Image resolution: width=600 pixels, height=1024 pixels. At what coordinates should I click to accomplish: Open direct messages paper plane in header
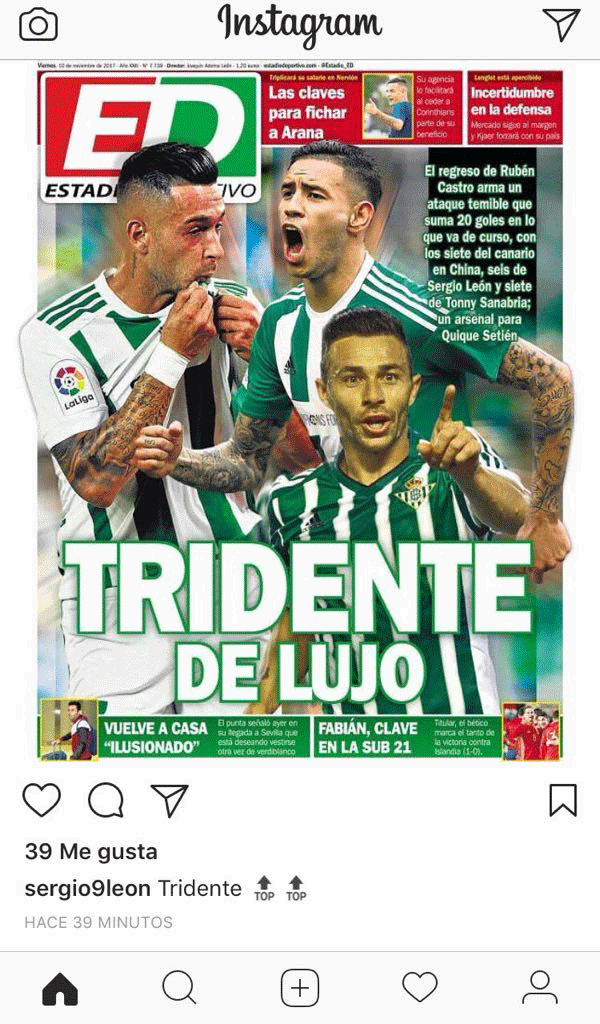click(561, 25)
